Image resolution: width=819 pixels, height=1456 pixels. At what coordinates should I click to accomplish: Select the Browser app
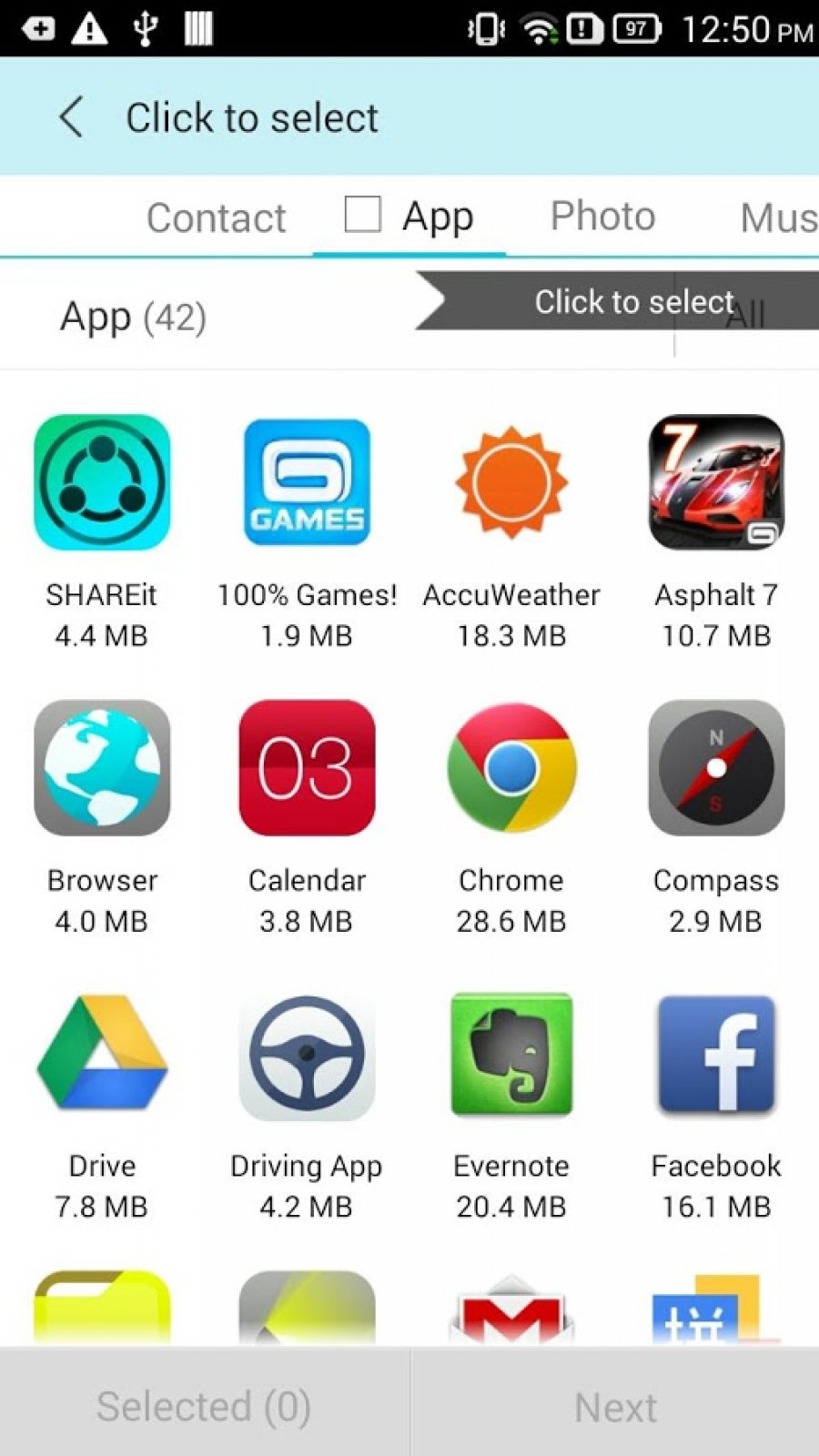102,768
